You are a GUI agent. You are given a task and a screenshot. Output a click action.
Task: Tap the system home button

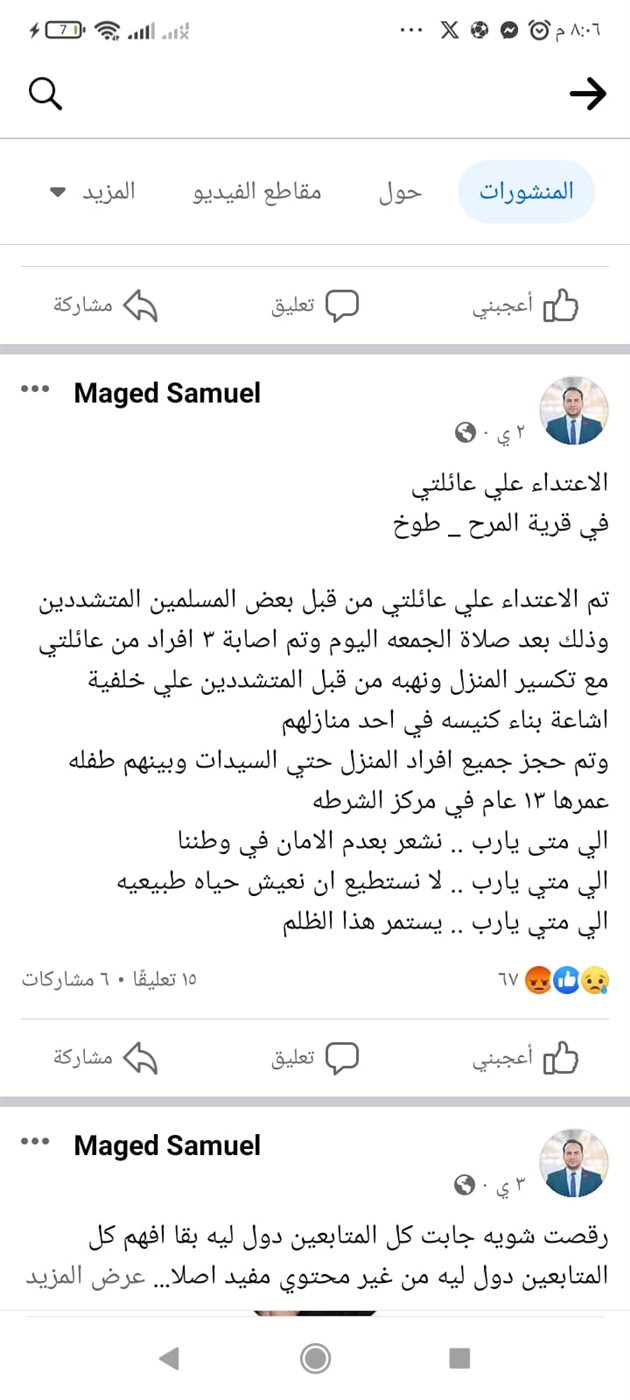click(x=315, y=1357)
